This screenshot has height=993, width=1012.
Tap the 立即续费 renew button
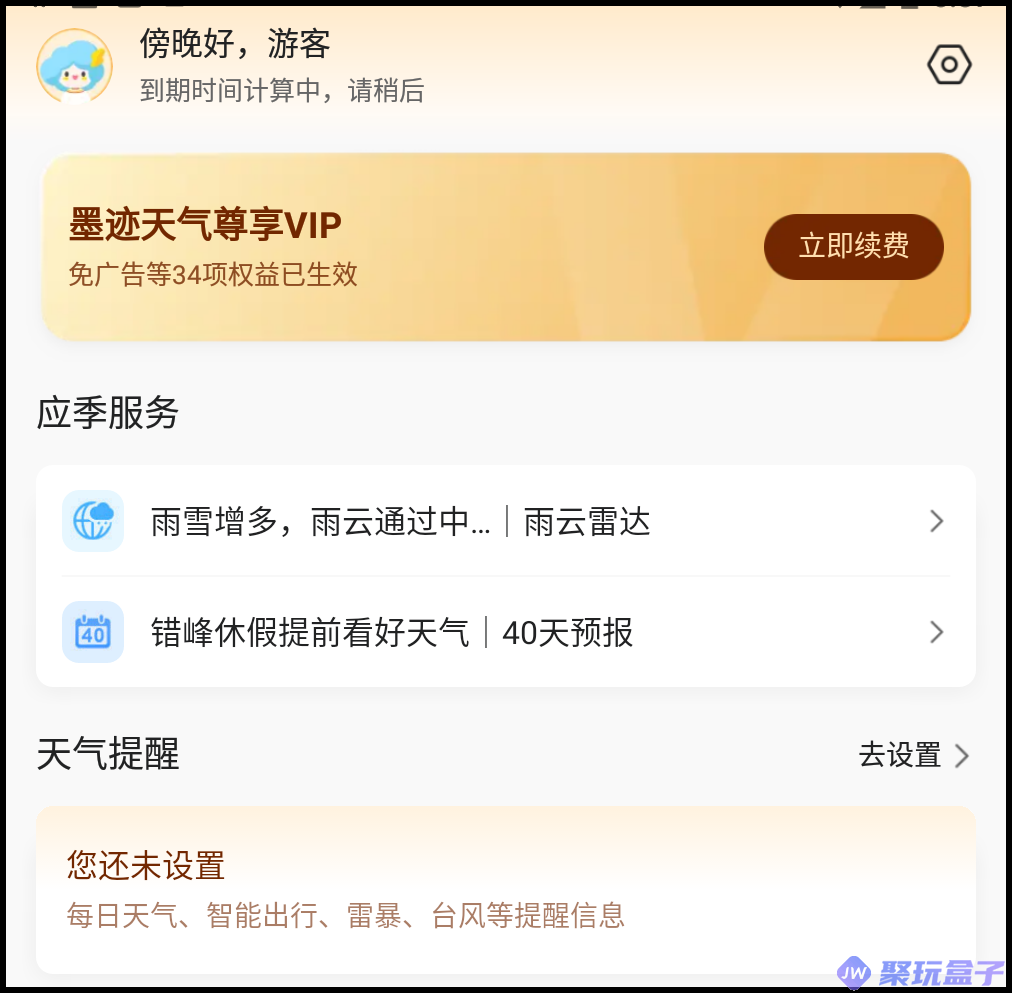[x=853, y=246]
